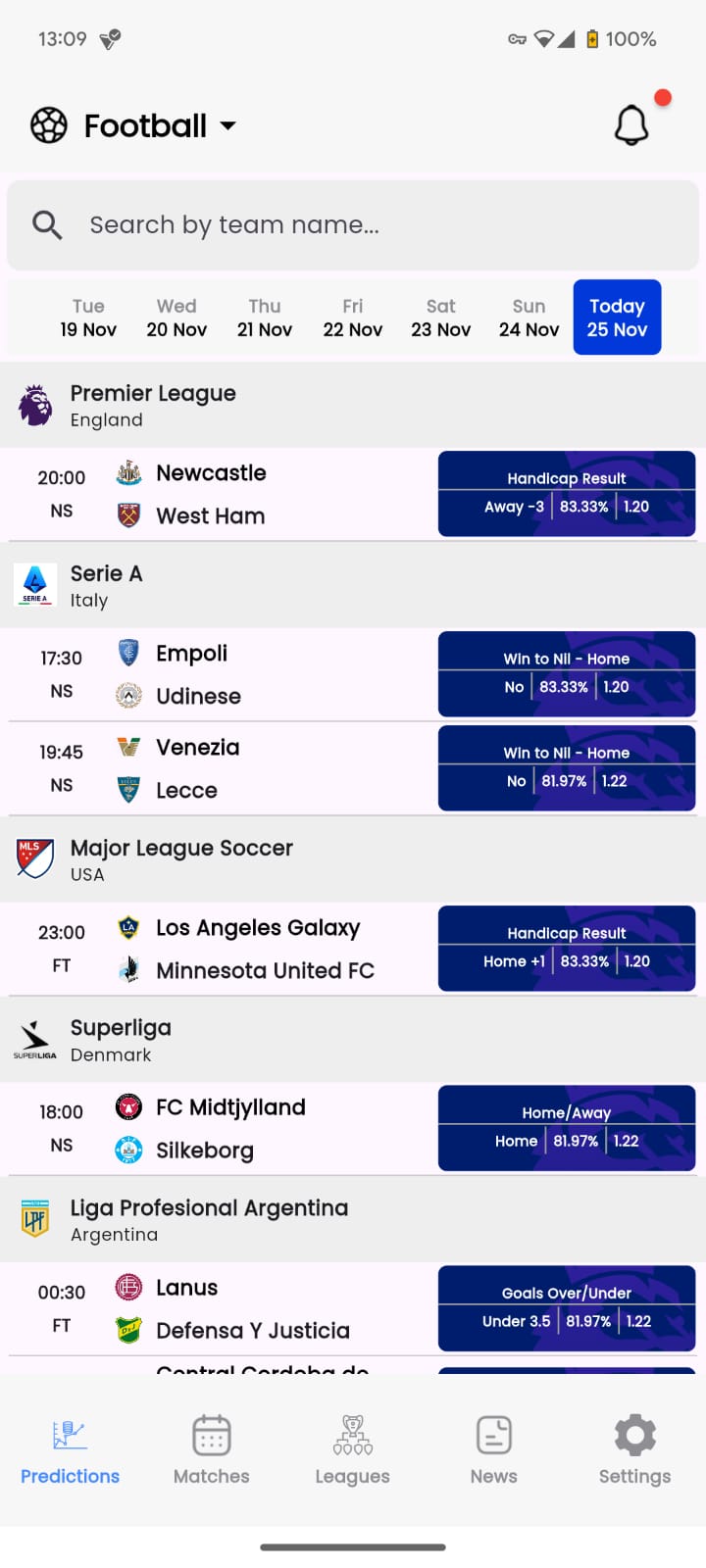Expand the Newcastle vs West Ham prediction card
The image size is (706, 1568).
click(566, 493)
